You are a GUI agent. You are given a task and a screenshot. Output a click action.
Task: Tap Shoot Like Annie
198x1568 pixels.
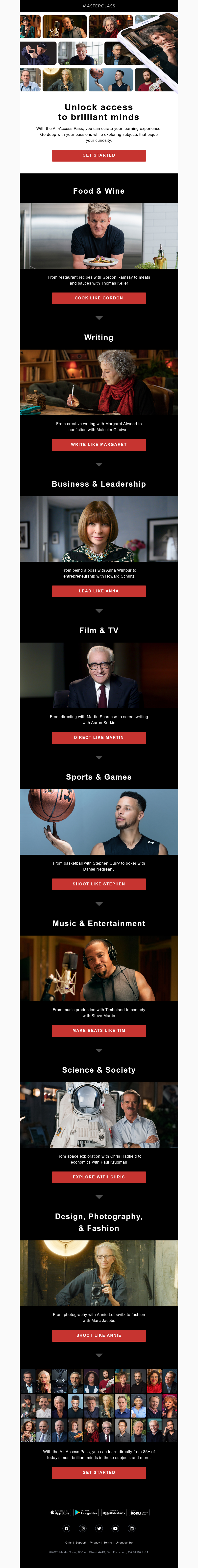click(x=99, y=1336)
